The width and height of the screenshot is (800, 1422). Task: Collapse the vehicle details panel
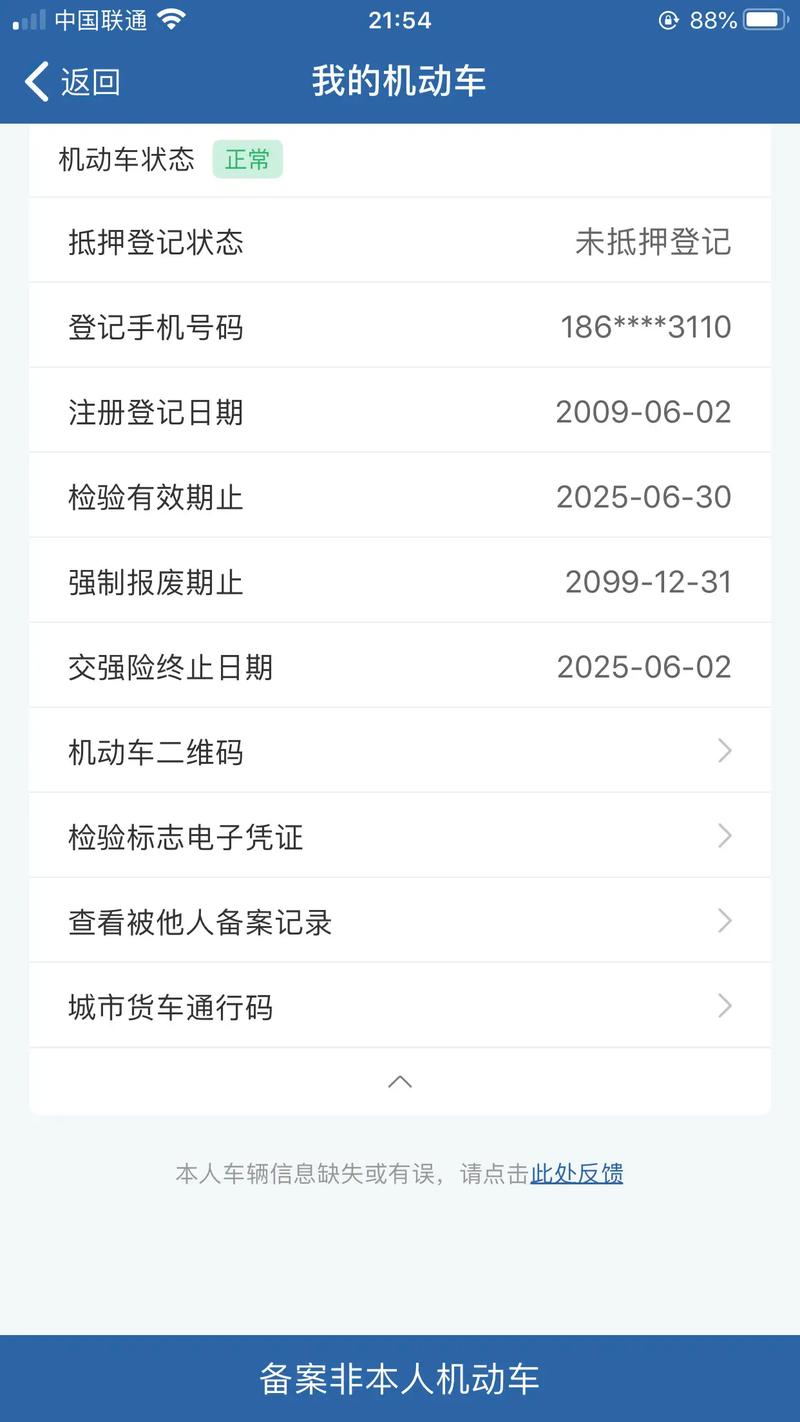[399, 1081]
